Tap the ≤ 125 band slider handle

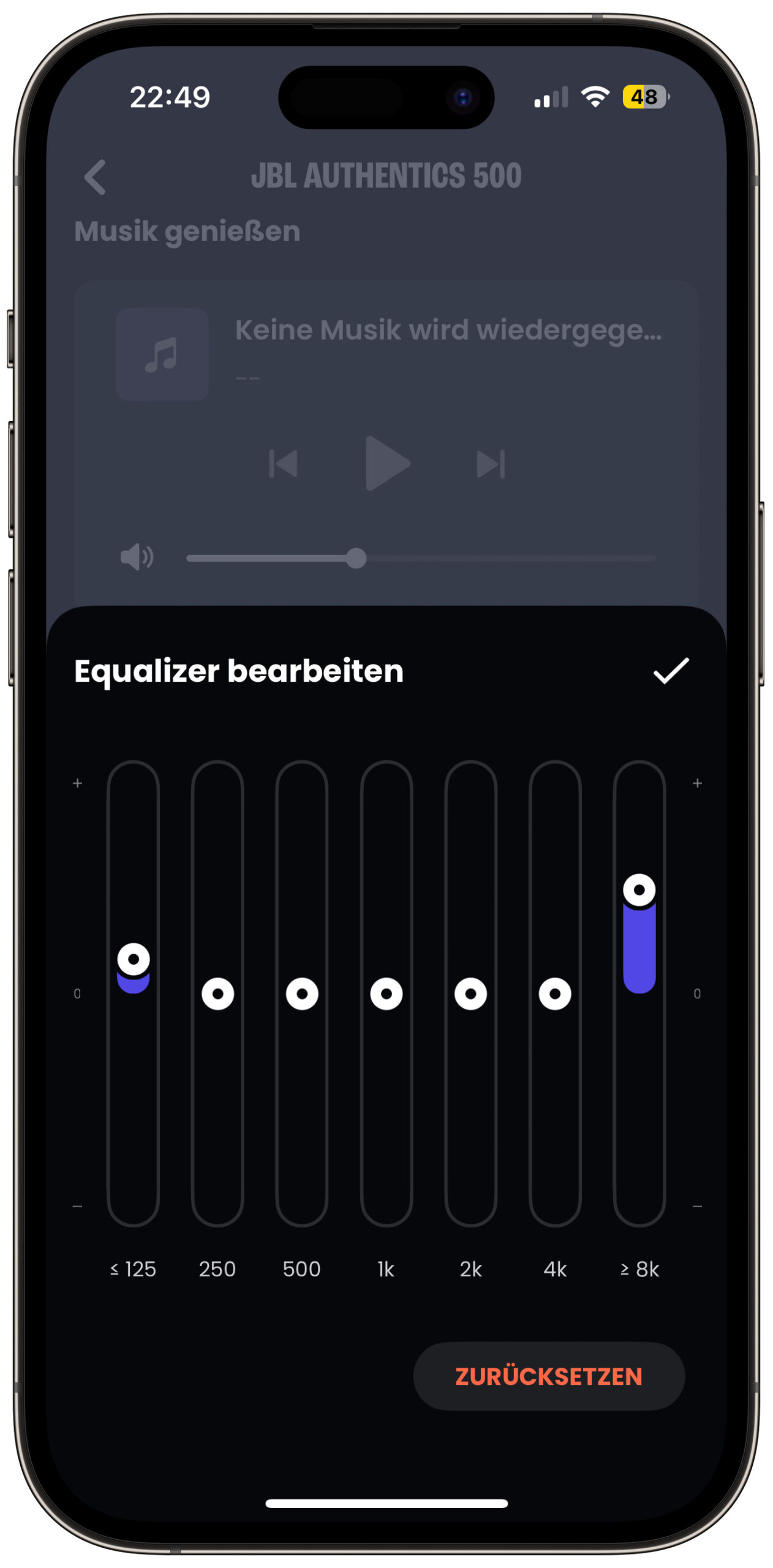pyautogui.click(x=134, y=959)
